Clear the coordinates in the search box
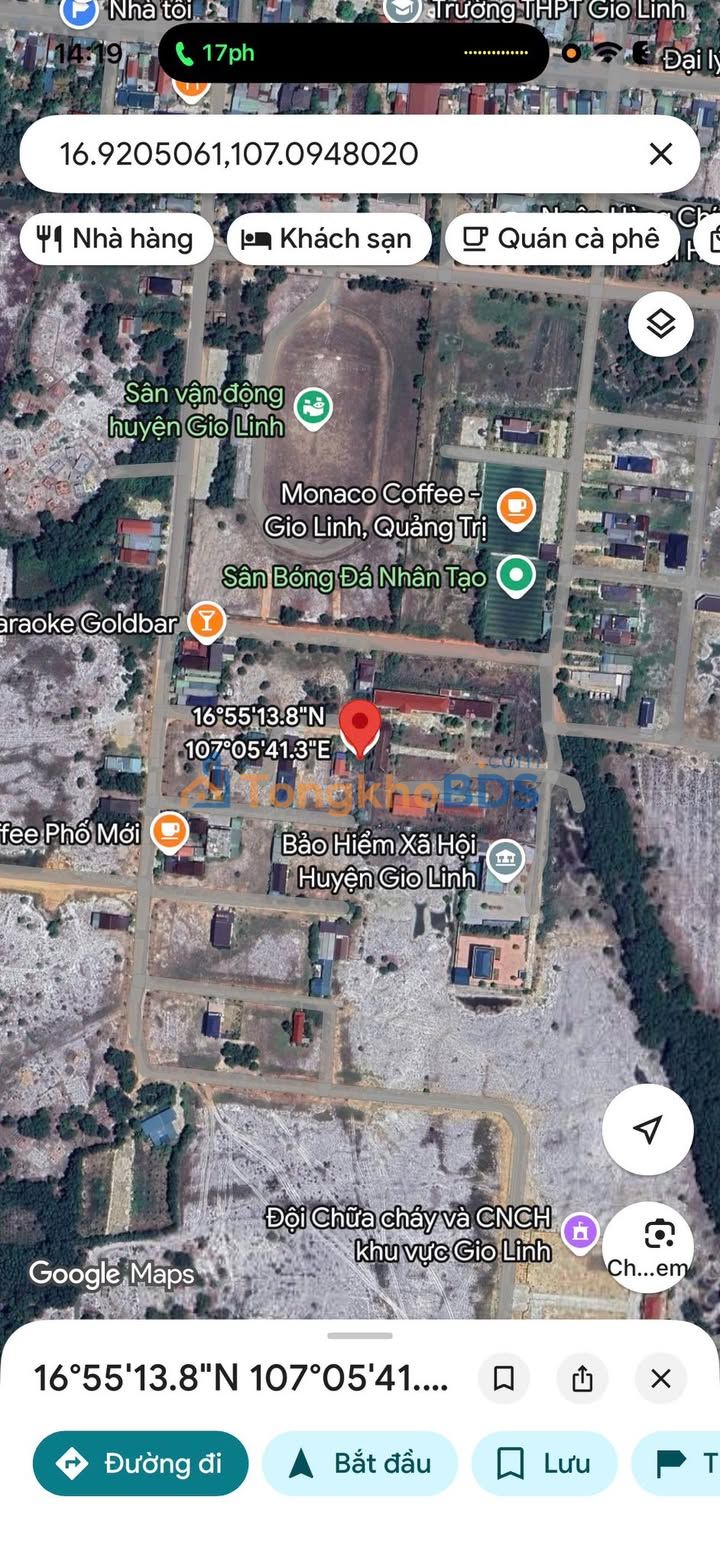Viewport: 720px width, 1565px height. 660,154
